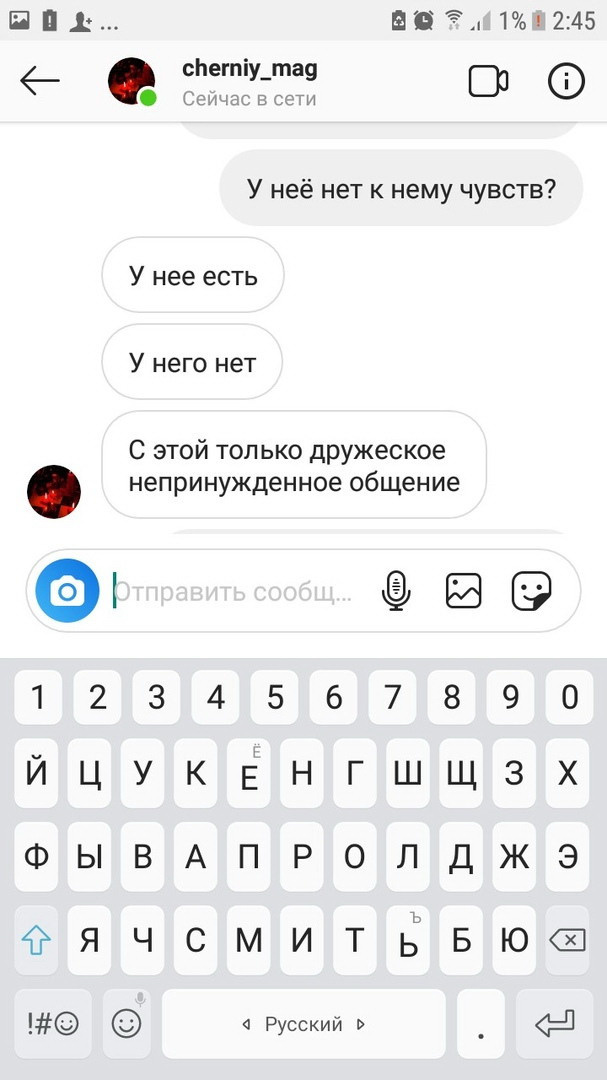This screenshot has width=607, height=1080.
Task: Open the emoji keyboard key
Action: click(x=126, y=1023)
